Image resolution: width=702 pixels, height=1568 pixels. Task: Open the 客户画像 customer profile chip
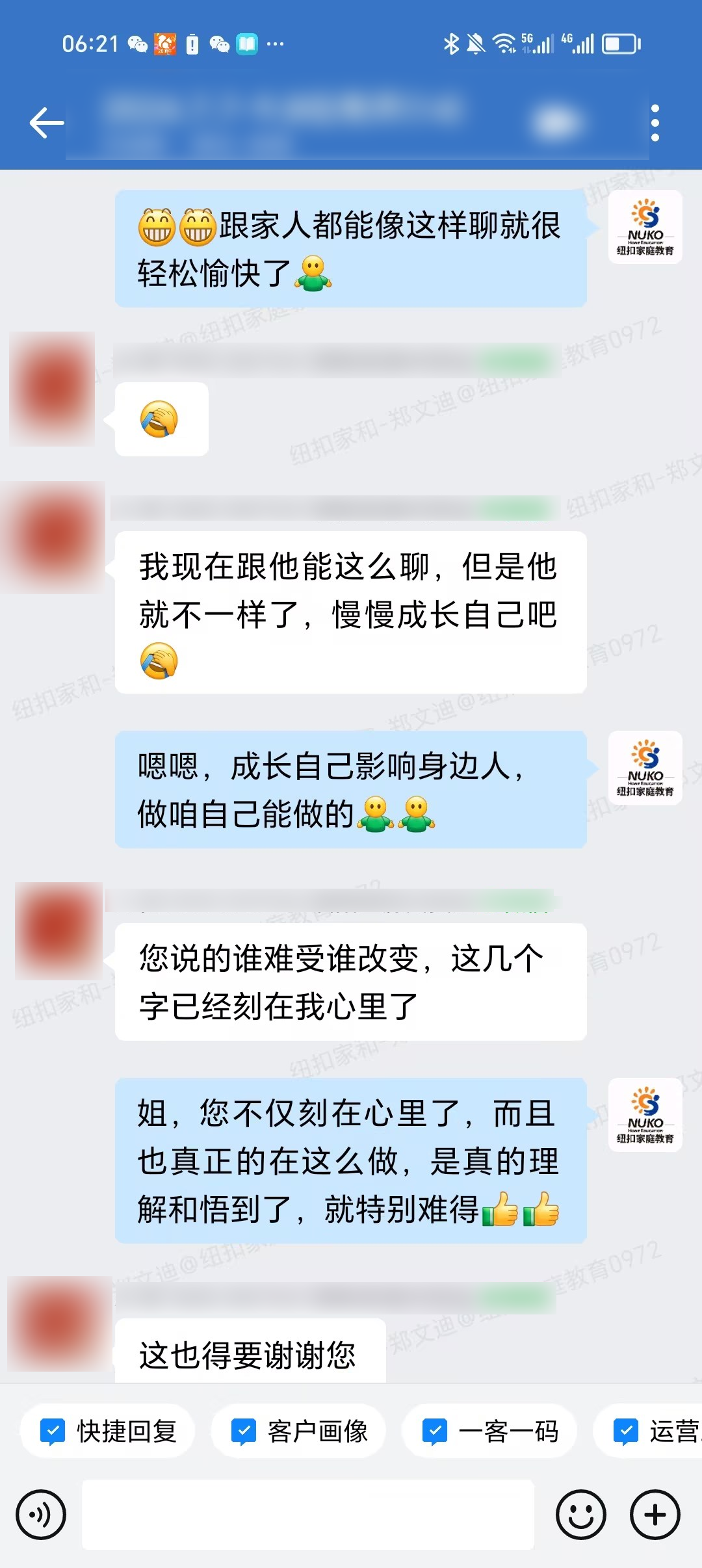tap(299, 1431)
